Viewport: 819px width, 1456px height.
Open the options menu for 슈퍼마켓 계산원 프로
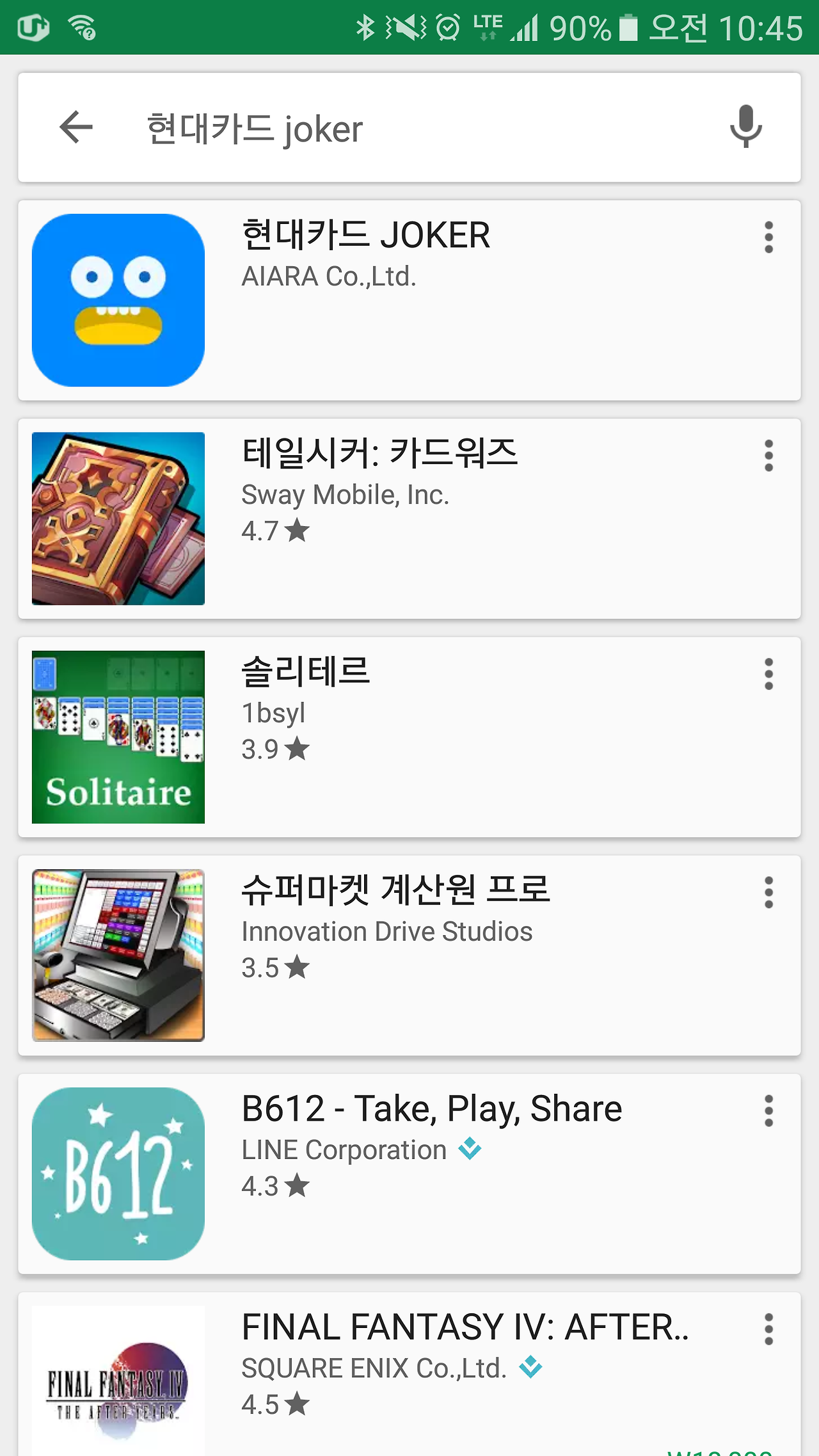click(x=768, y=892)
